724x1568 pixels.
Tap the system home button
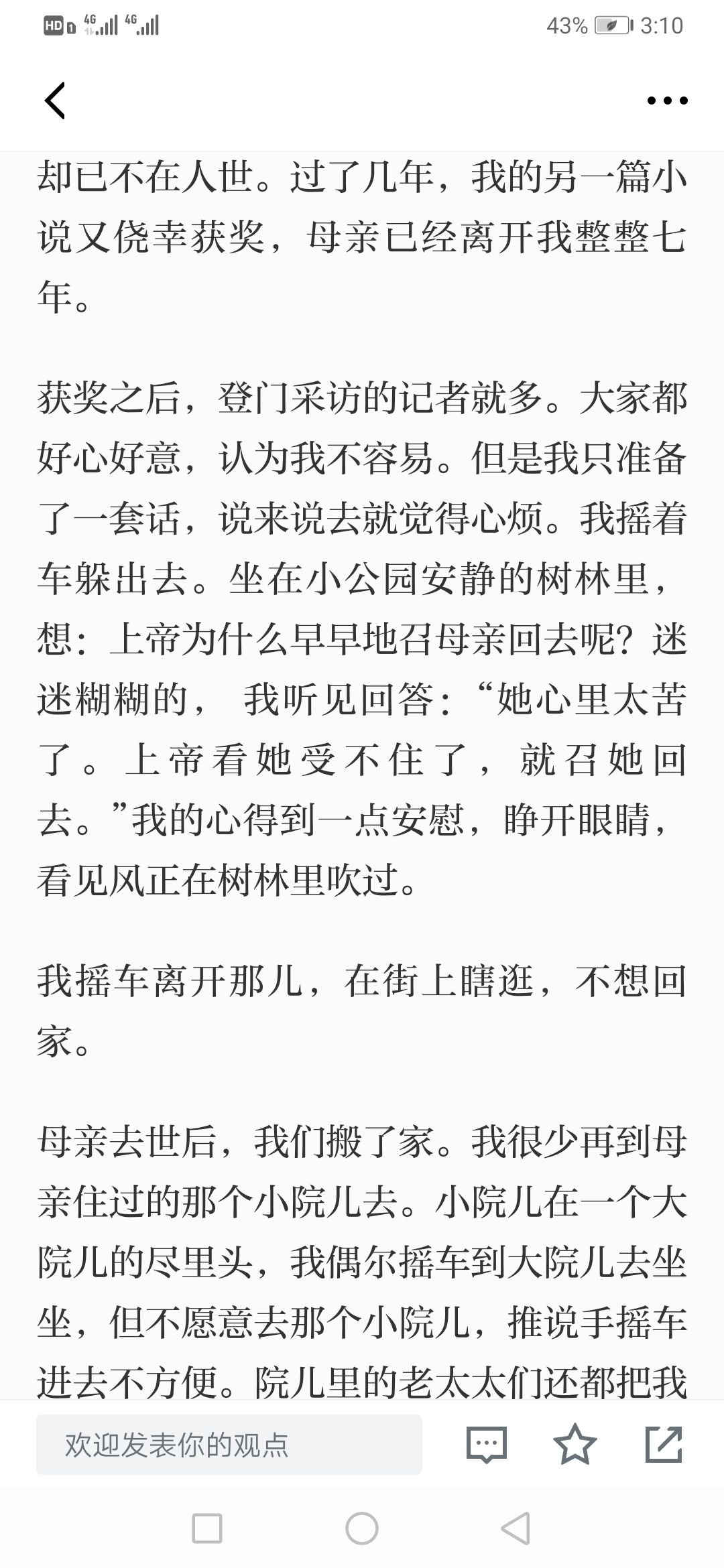(x=362, y=1530)
